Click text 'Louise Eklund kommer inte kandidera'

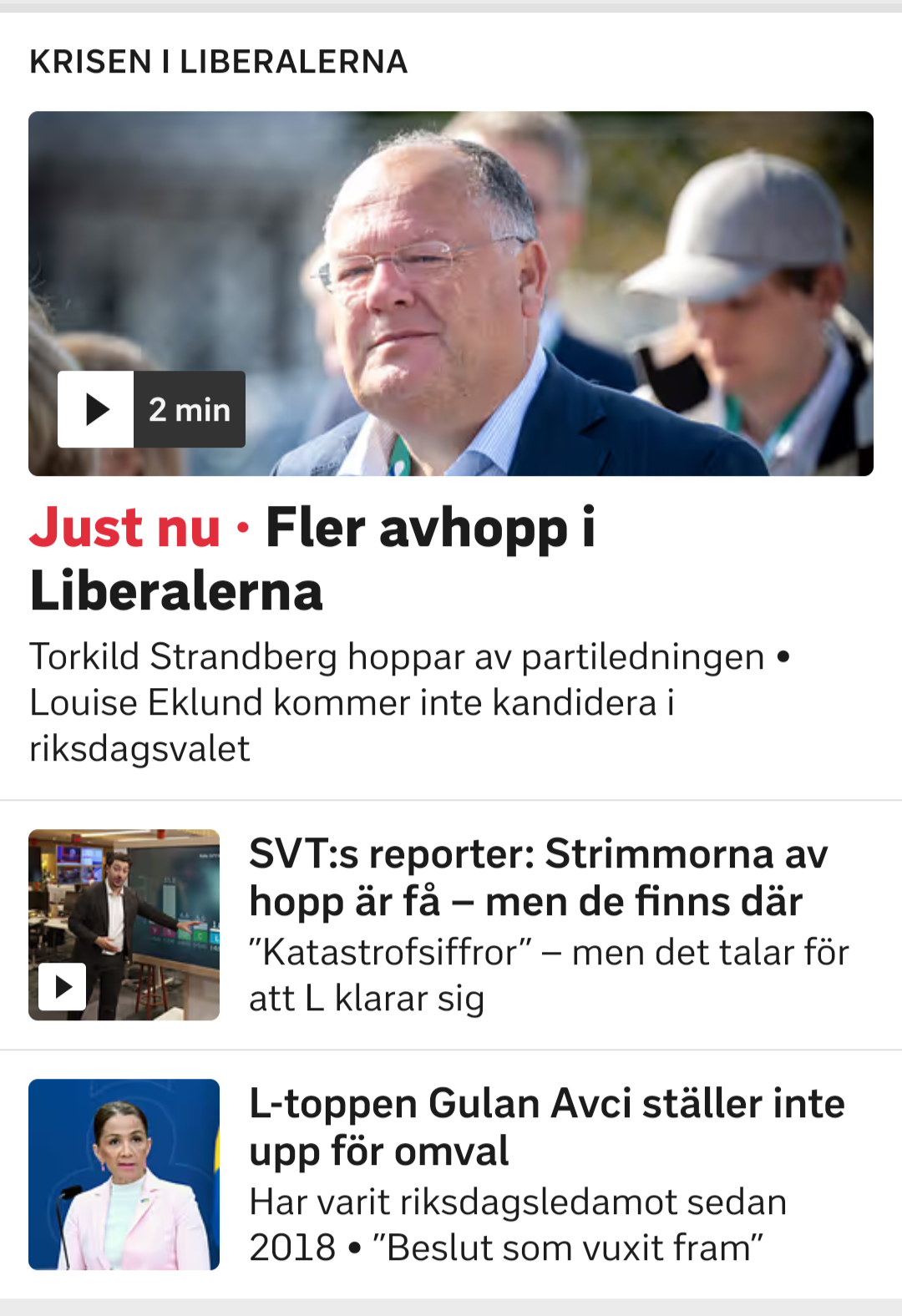point(351,704)
